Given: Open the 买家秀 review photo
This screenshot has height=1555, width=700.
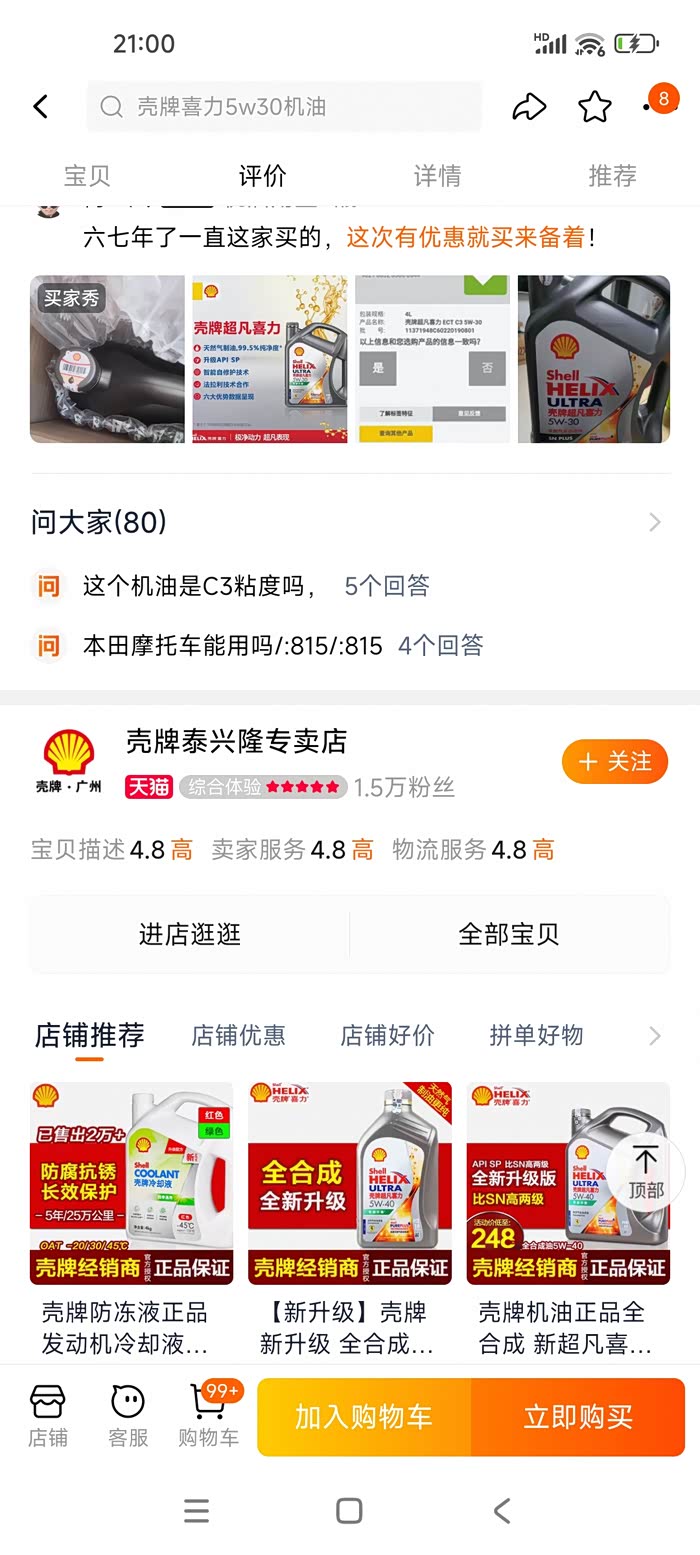Looking at the screenshot, I should [107, 359].
